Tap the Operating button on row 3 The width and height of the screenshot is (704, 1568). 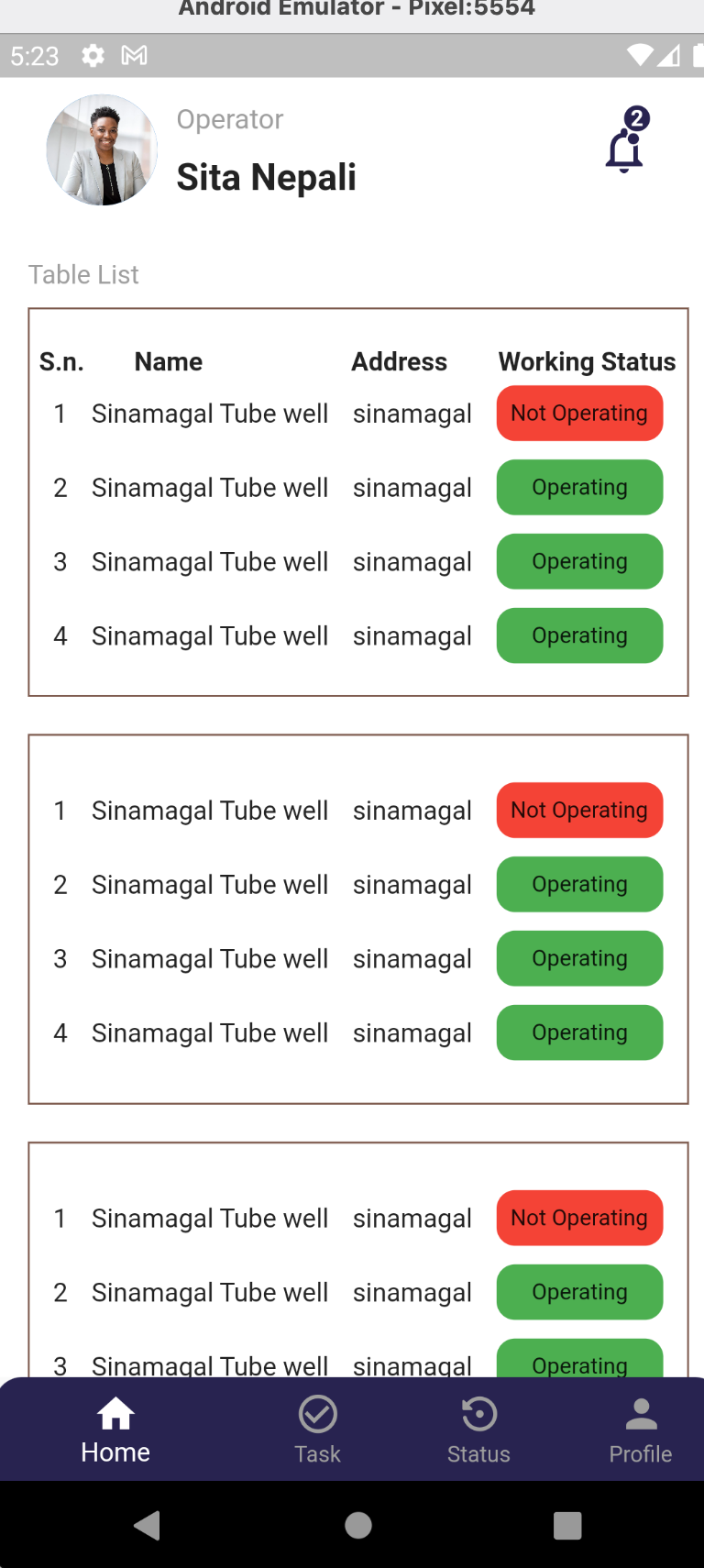(579, 561)
